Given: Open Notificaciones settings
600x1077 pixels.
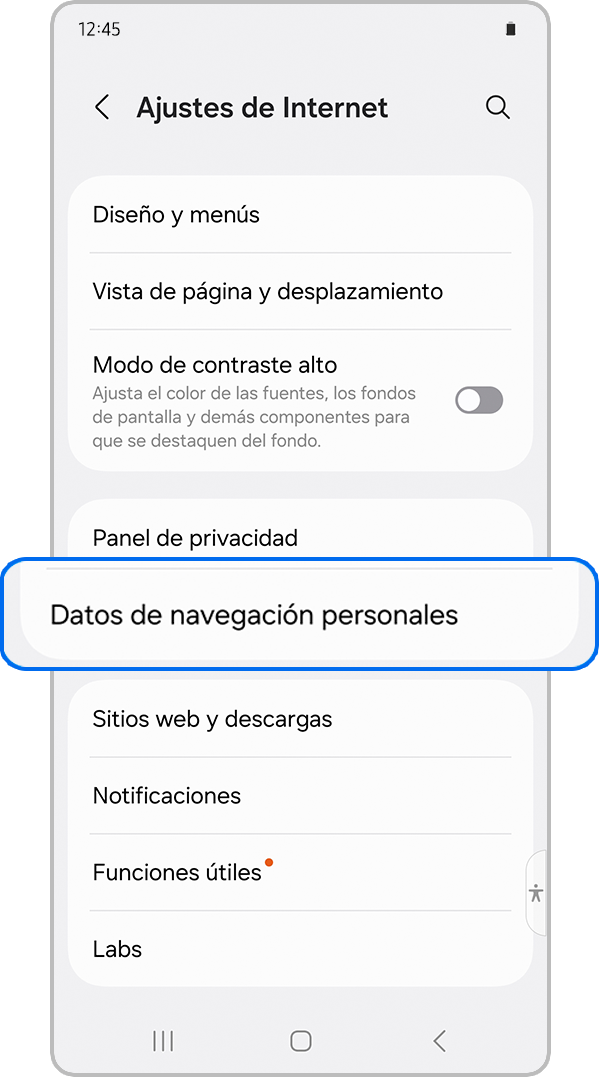Looking at the screenshot, I should (300, 796).
